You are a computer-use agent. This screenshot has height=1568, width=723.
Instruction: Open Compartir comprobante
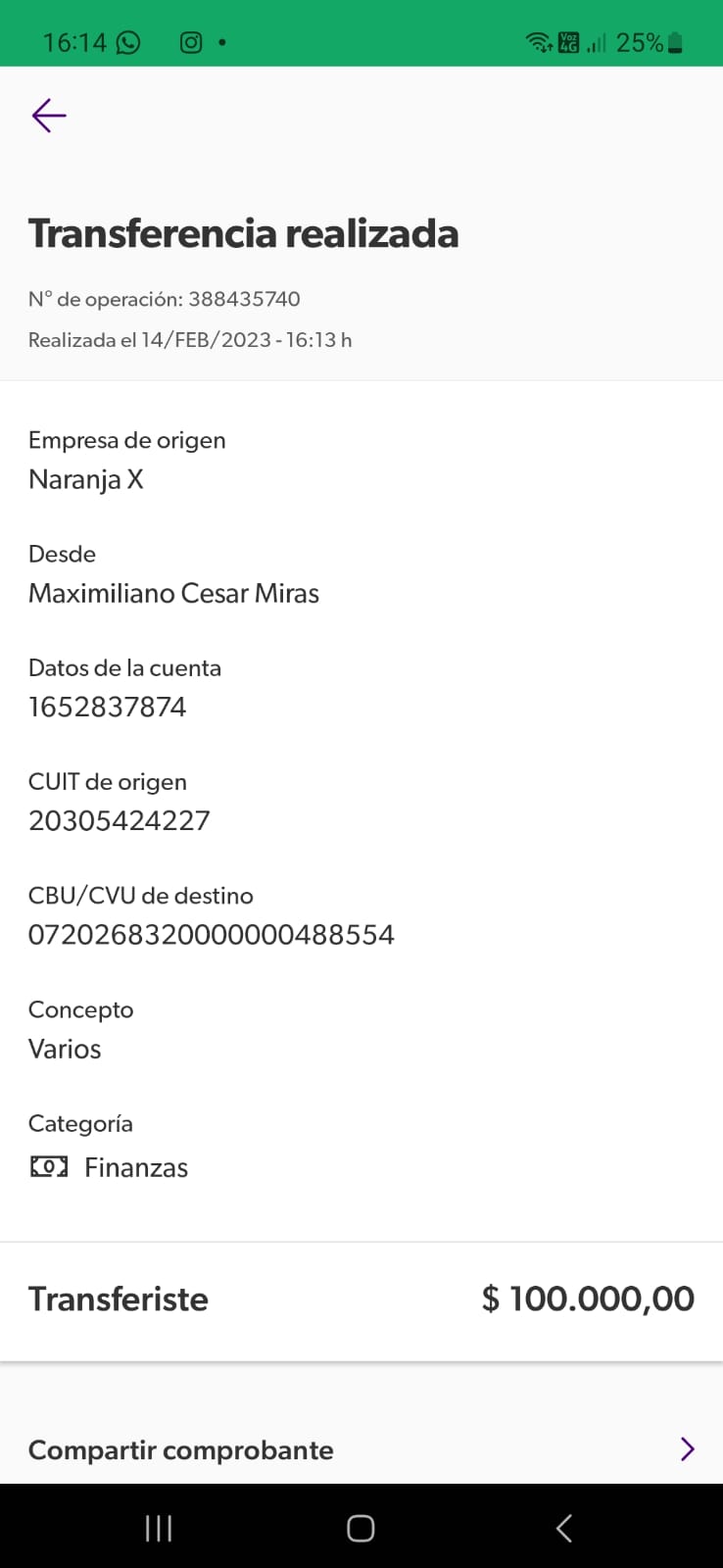[x=361, y=1449]
